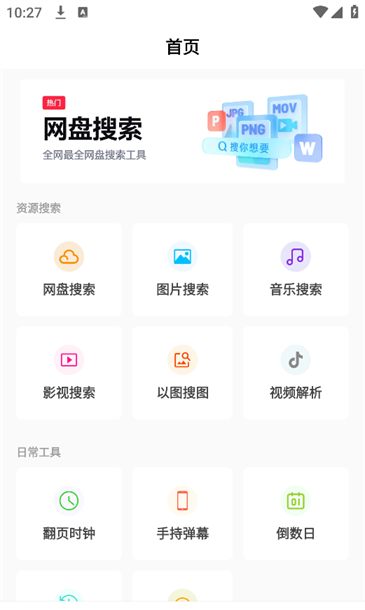Open the 网盘搜索 hot banner
The image size is (365, 610).
(182, 131)
